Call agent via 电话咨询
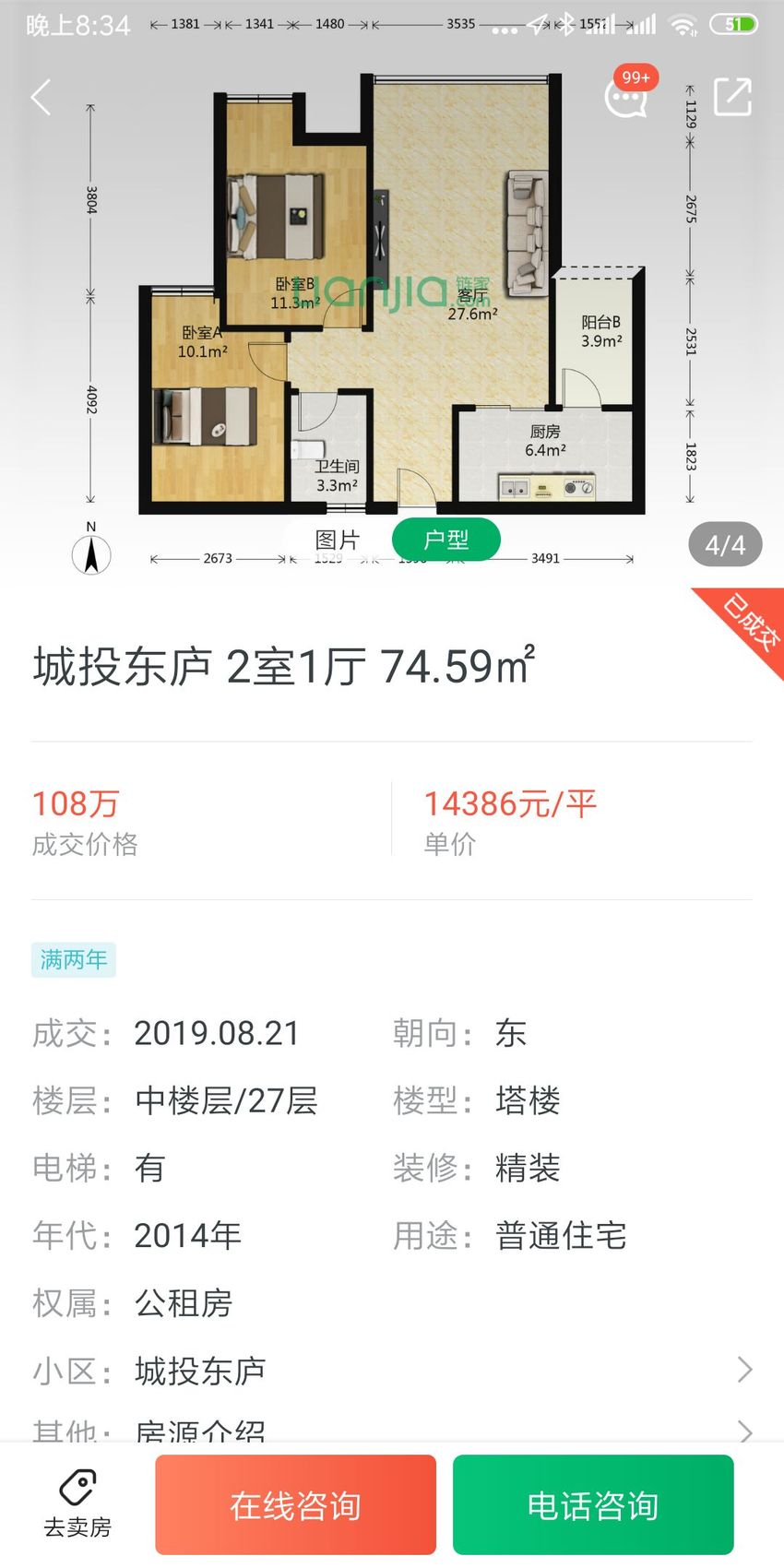 tap(593, 1505)
